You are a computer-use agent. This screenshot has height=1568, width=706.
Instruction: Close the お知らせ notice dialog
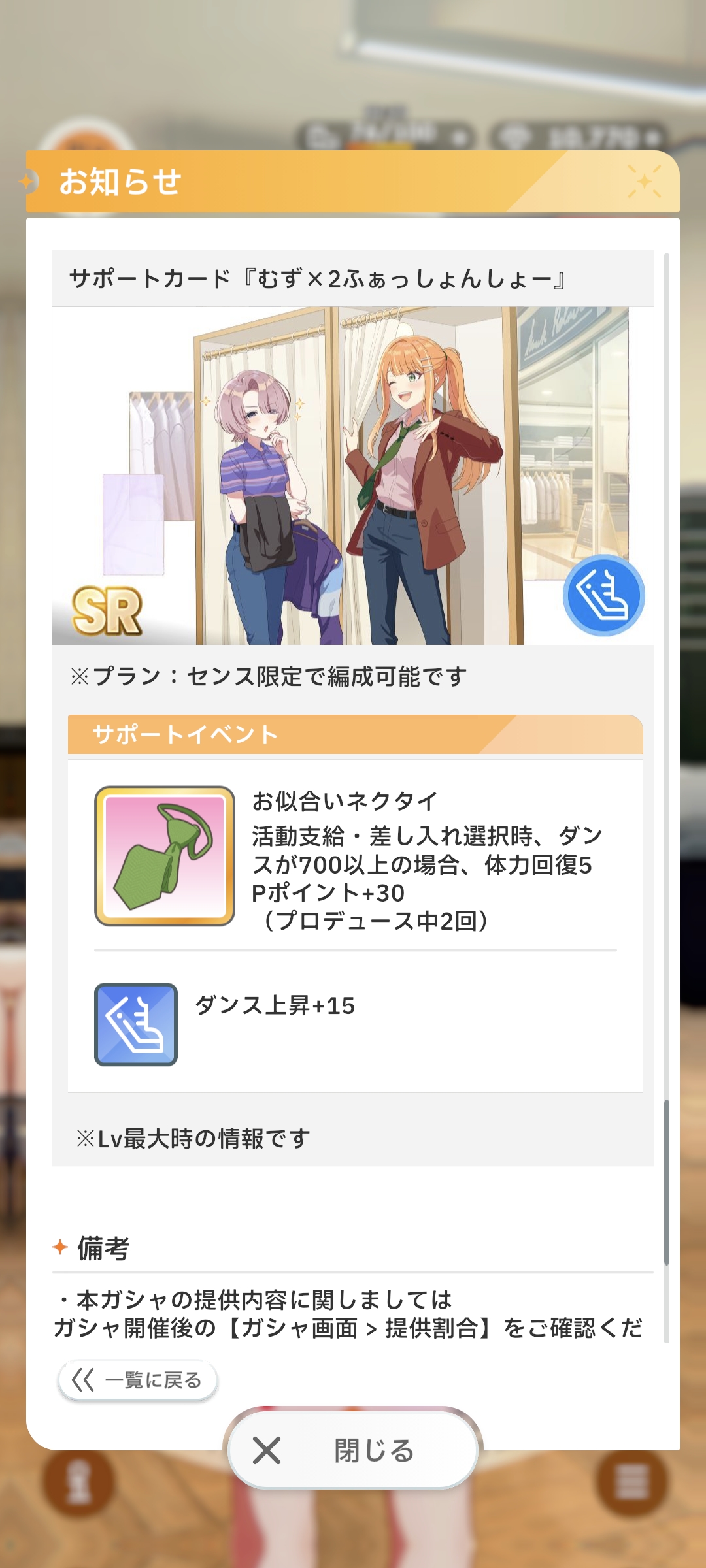pos(353,1450)
